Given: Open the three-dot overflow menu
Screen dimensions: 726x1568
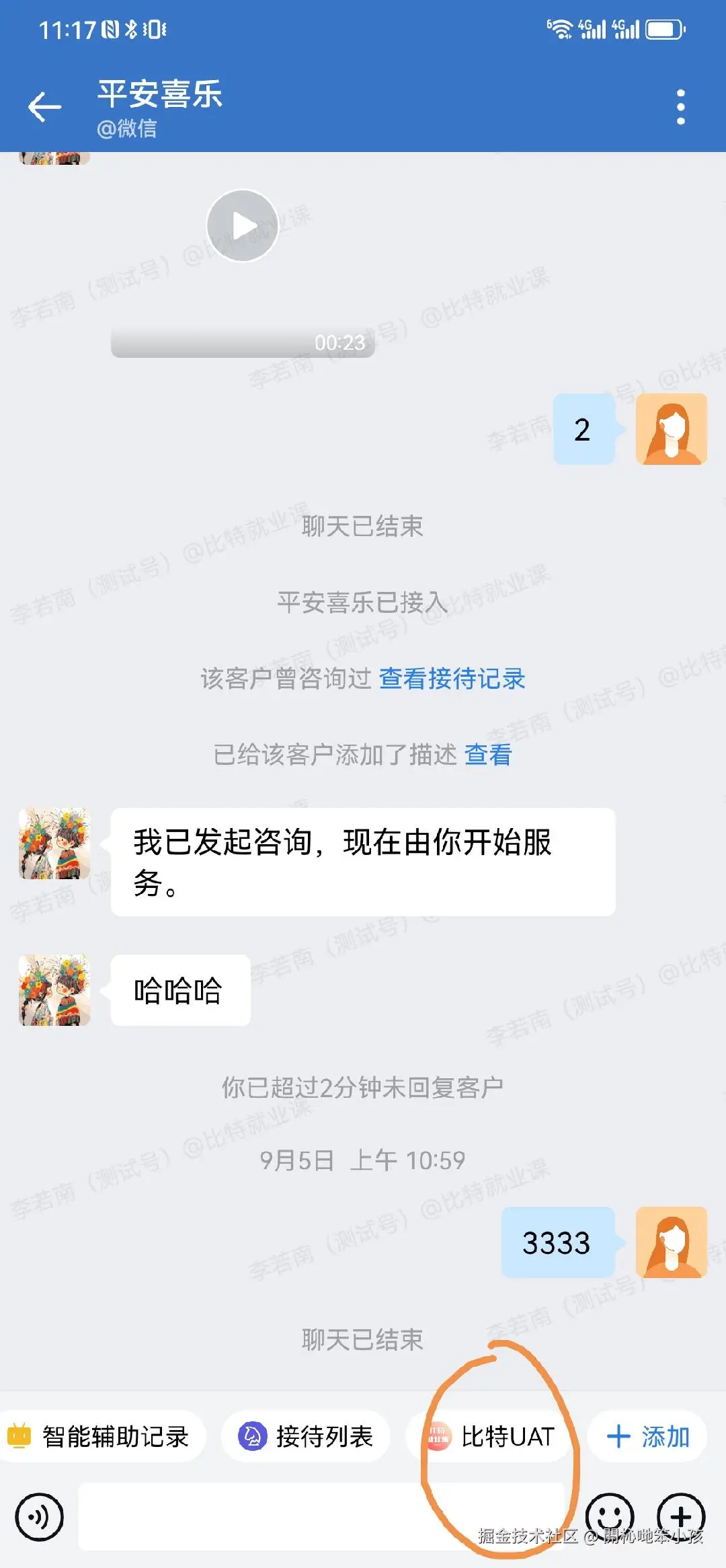Looking at the screenshot, I should point(680,107).
